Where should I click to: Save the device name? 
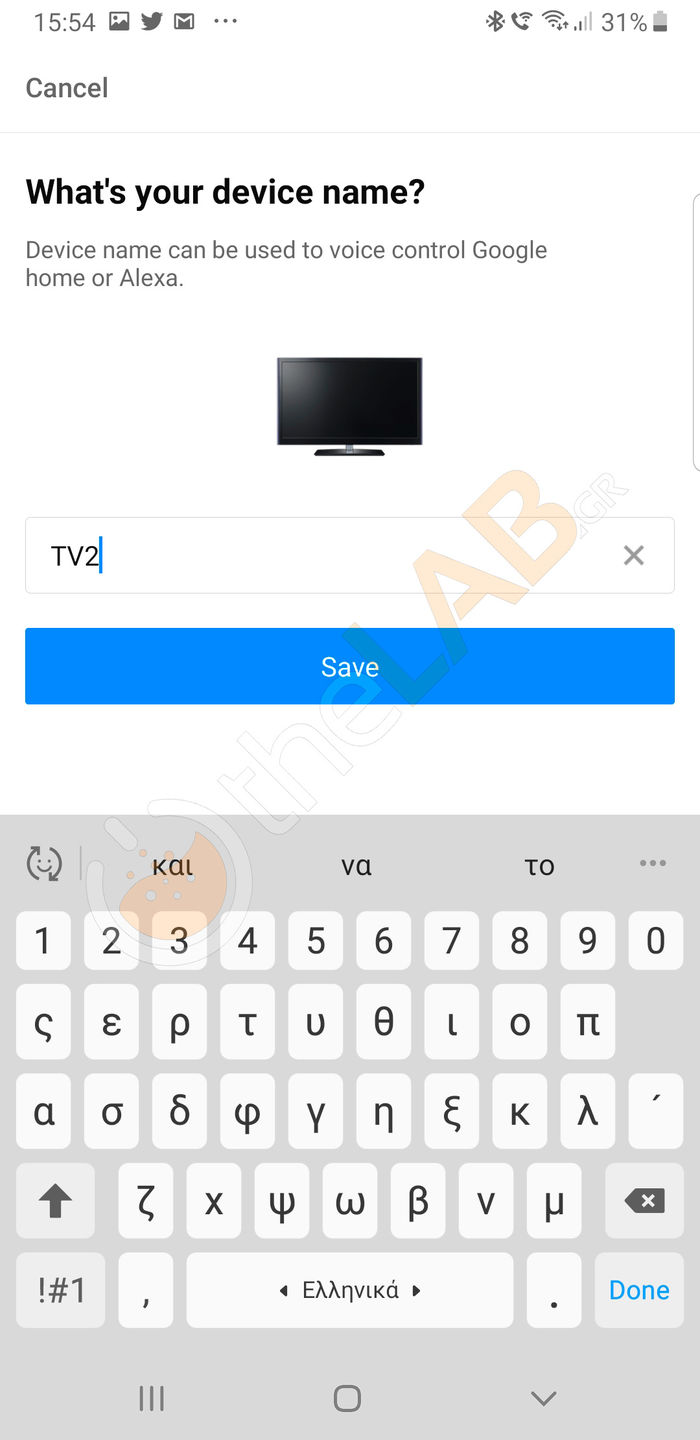point(349,666)
